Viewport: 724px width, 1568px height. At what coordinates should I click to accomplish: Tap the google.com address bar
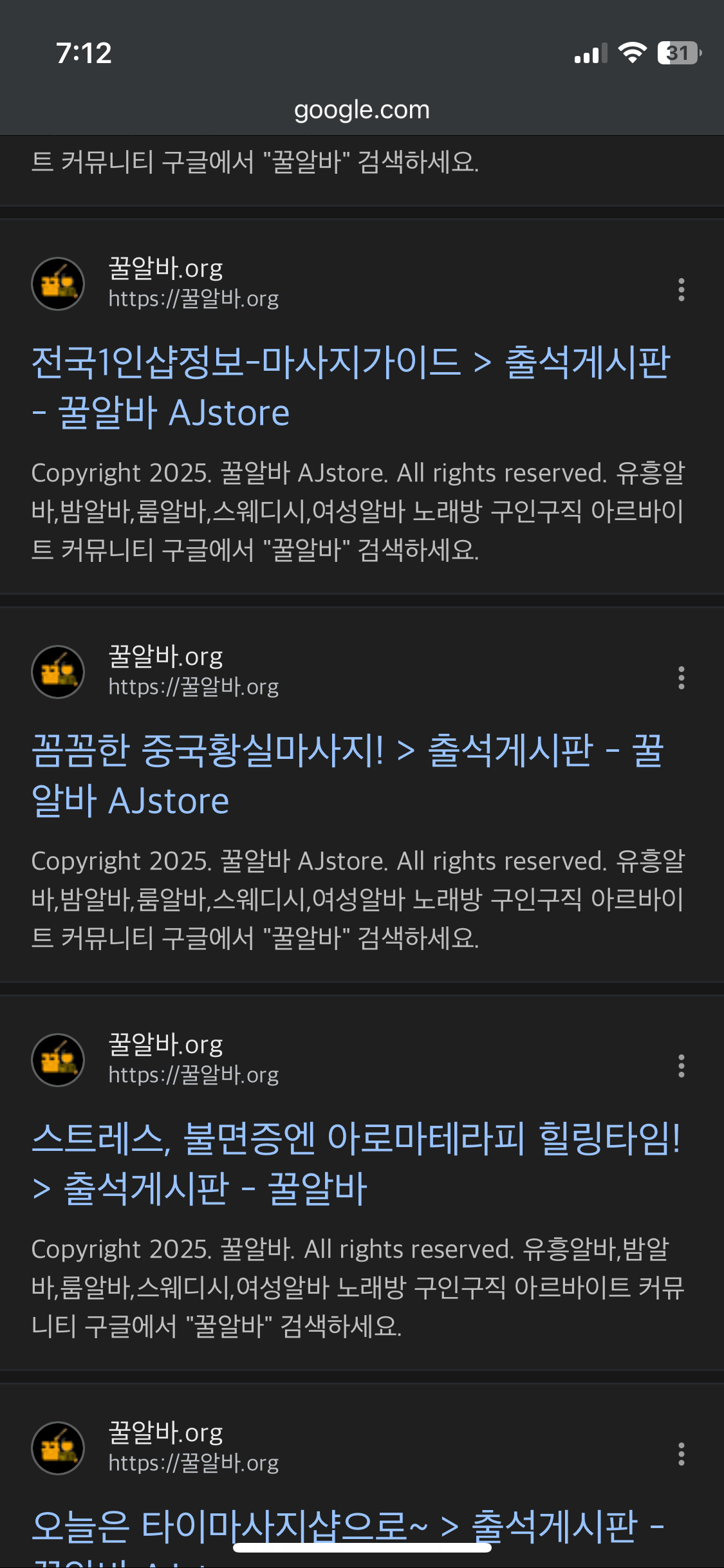tap(362, 109)
